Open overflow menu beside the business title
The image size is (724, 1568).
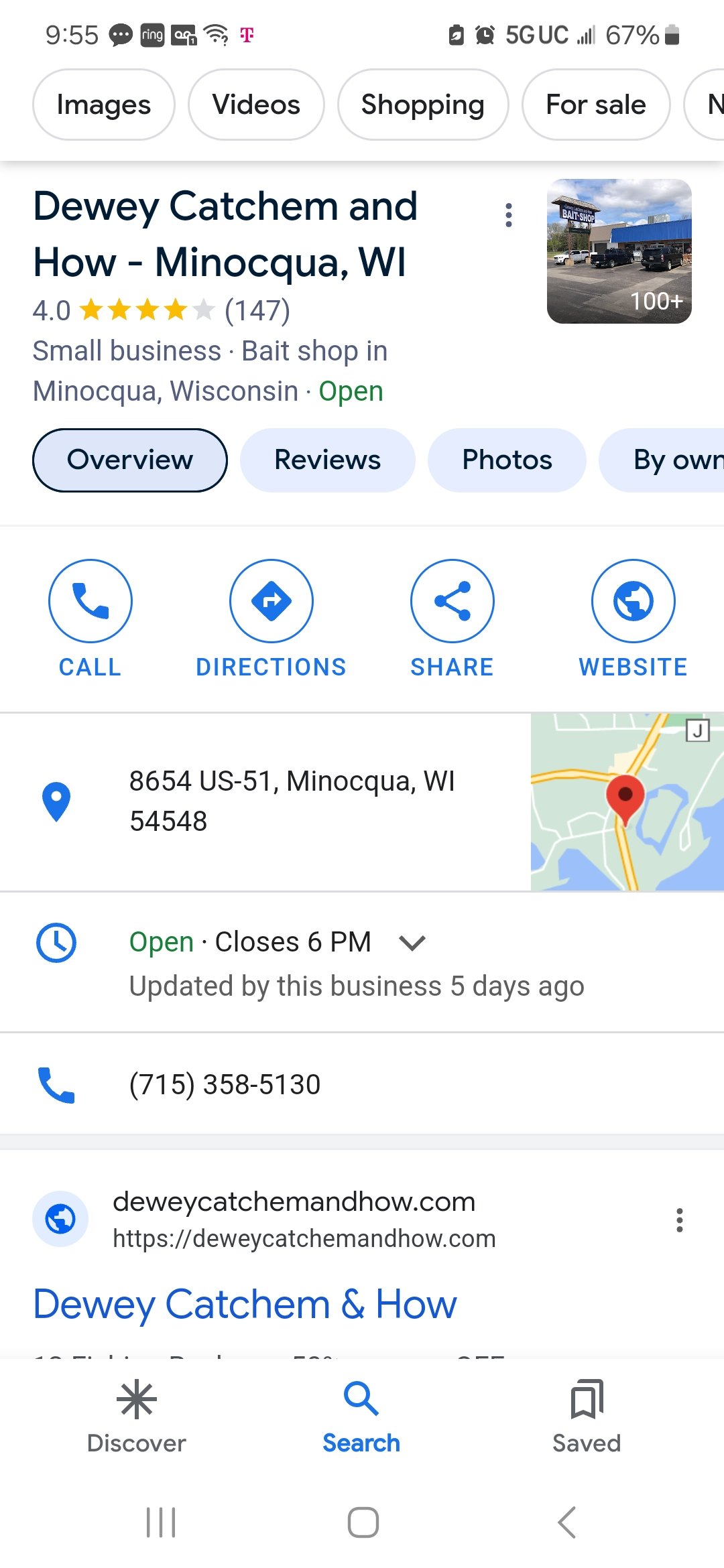coord(509,215)
